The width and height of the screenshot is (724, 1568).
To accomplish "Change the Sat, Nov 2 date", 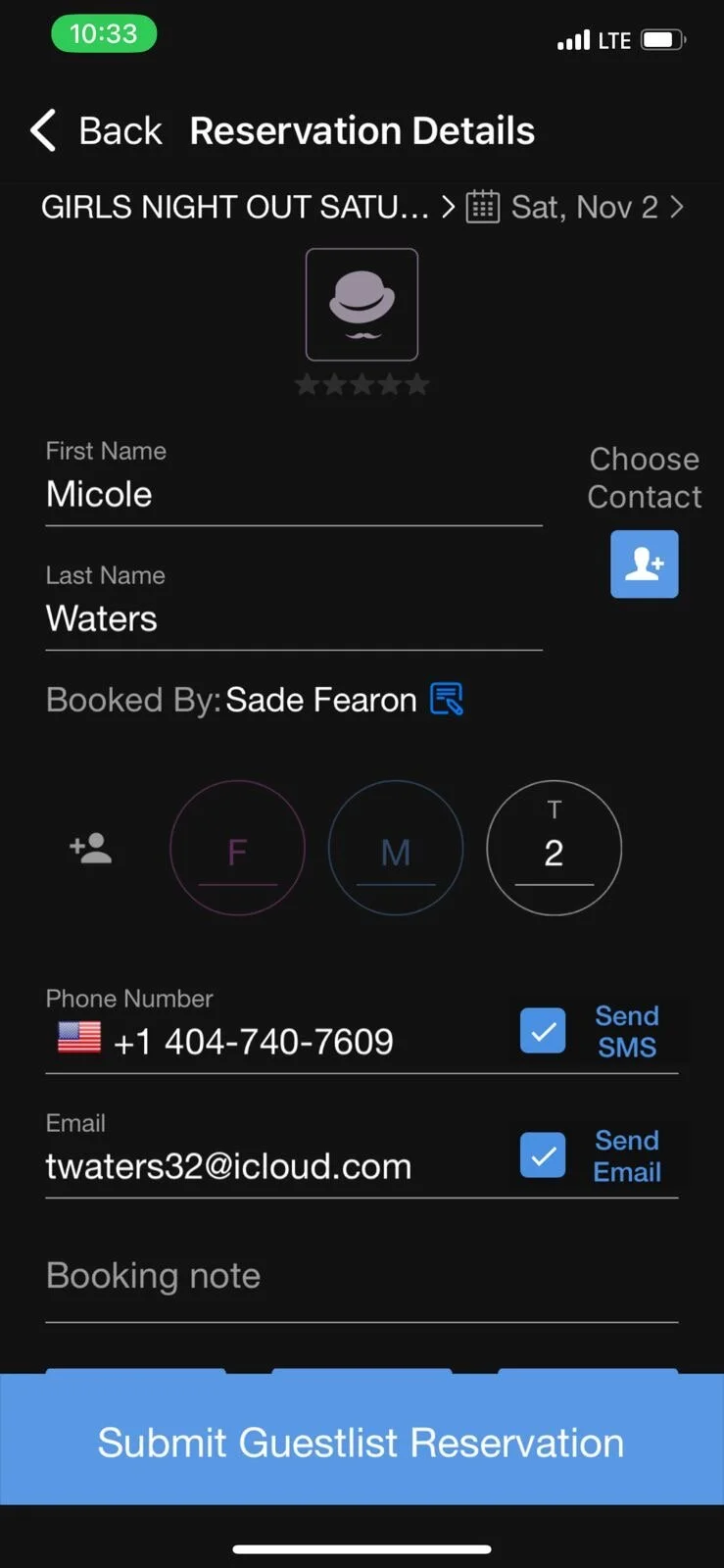I will pos(574,207).
